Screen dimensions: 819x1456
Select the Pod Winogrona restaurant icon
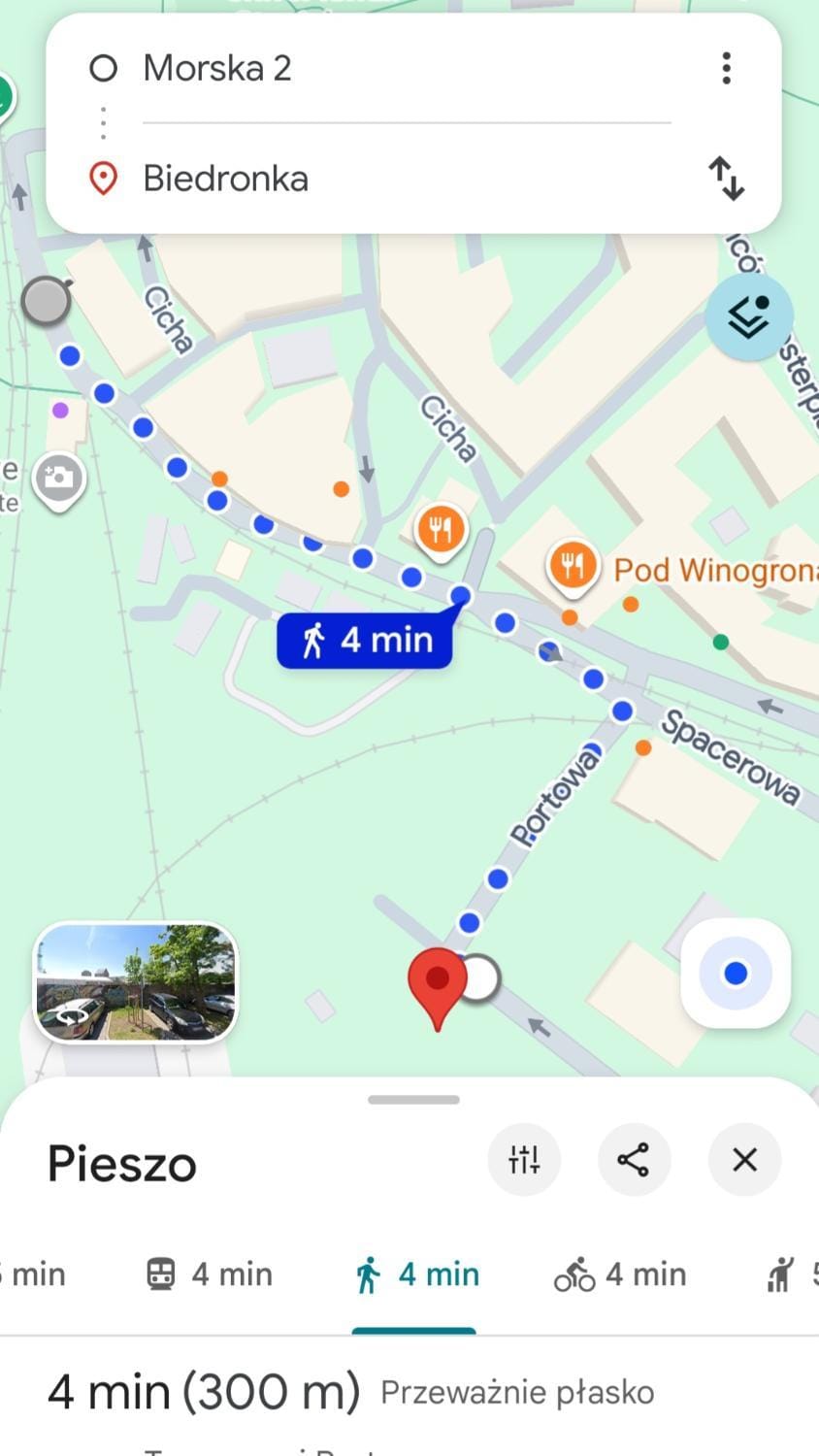[x=573, y=563]
